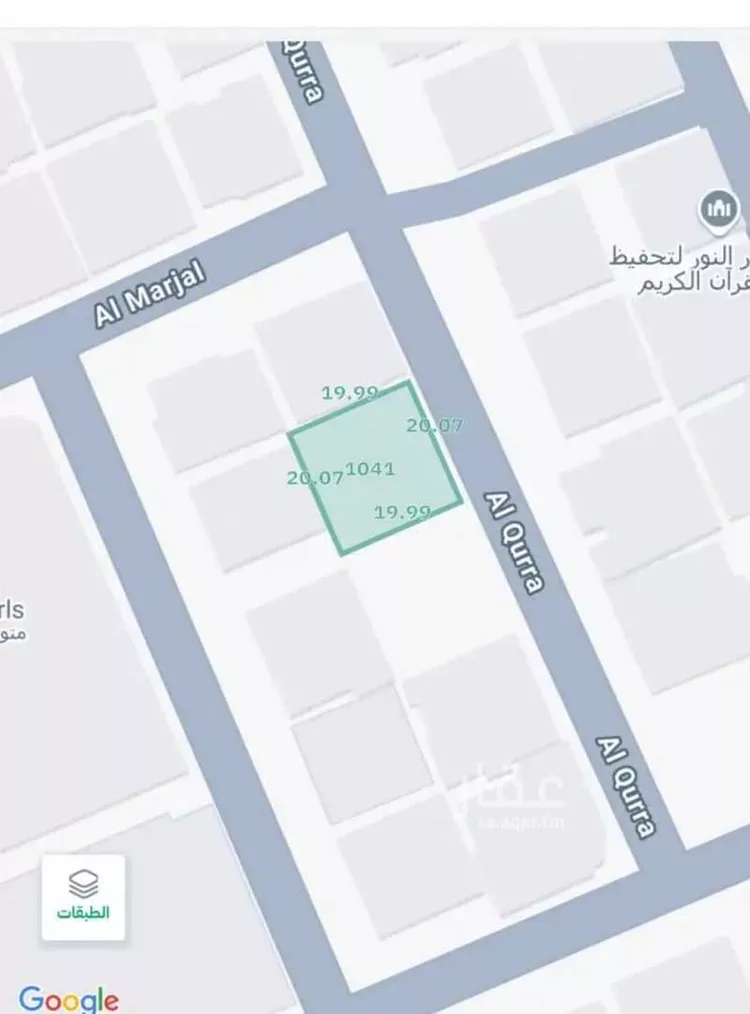Open the الطبقات layers button
The image size is (750, 1014).
(x=82, y=897)
